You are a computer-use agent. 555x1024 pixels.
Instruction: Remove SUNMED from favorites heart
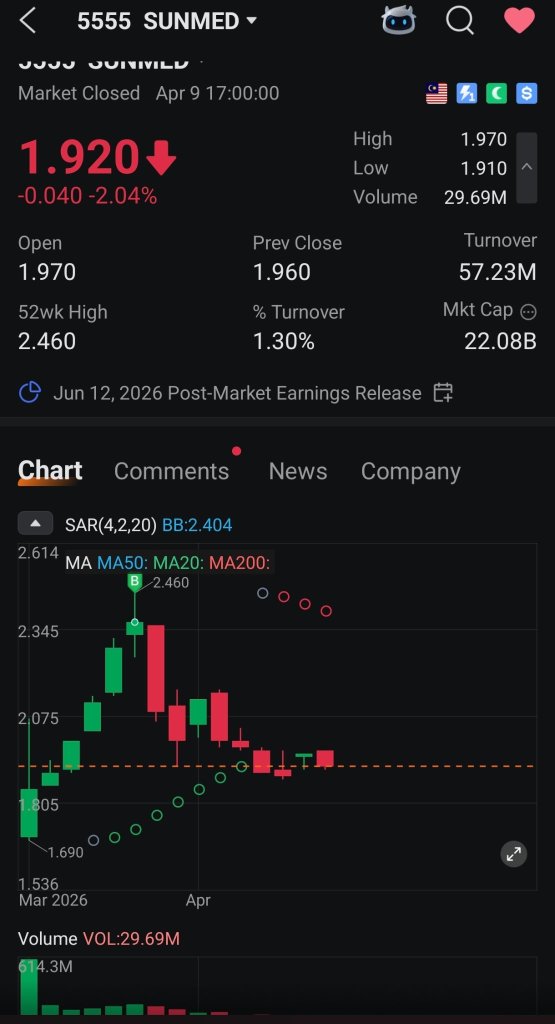[x=520, y=21]
